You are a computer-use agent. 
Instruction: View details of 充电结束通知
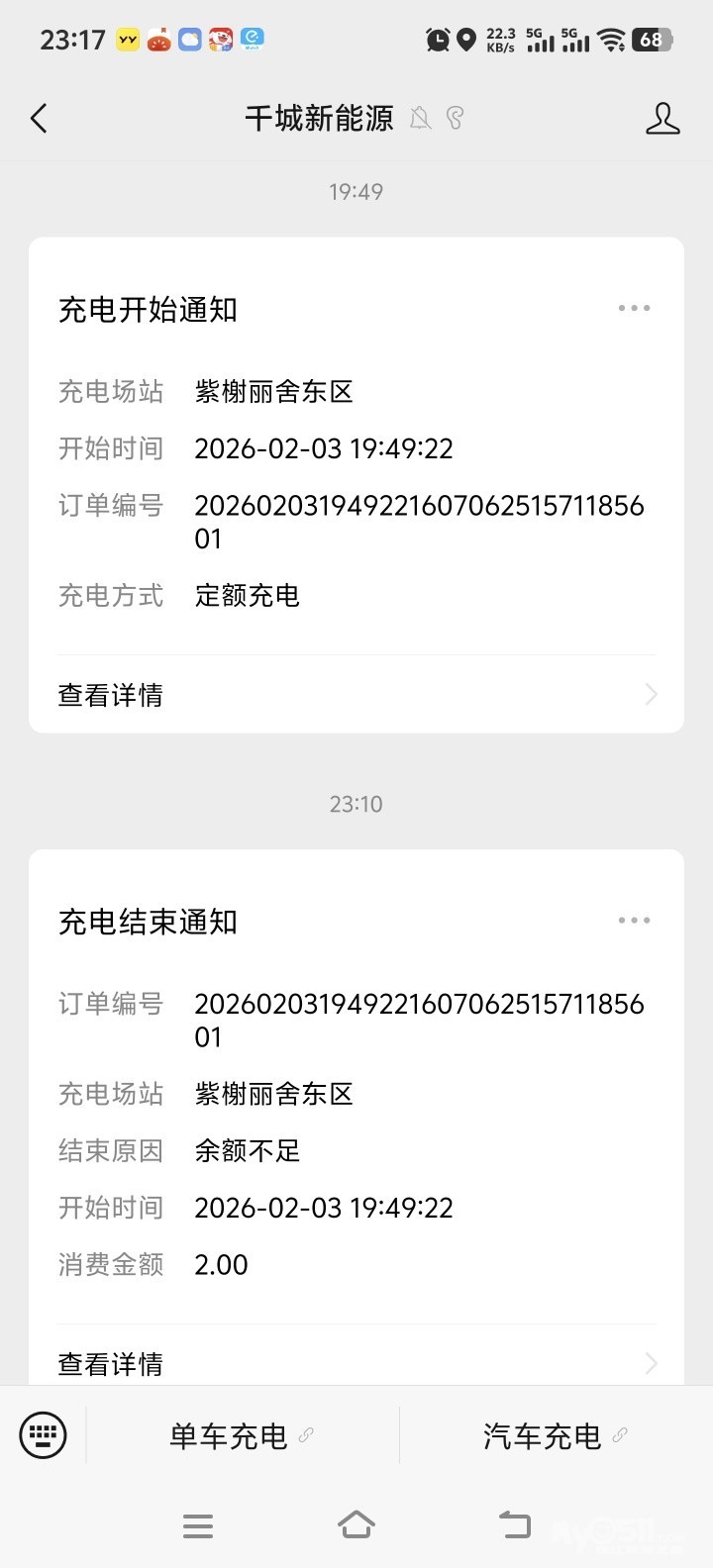(x=356, y=1363)
